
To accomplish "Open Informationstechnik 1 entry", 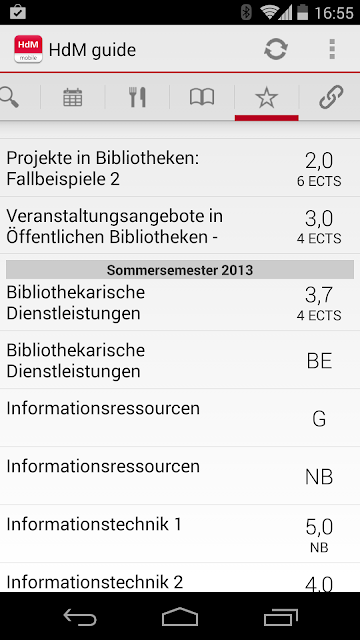I will pos(180,534).
